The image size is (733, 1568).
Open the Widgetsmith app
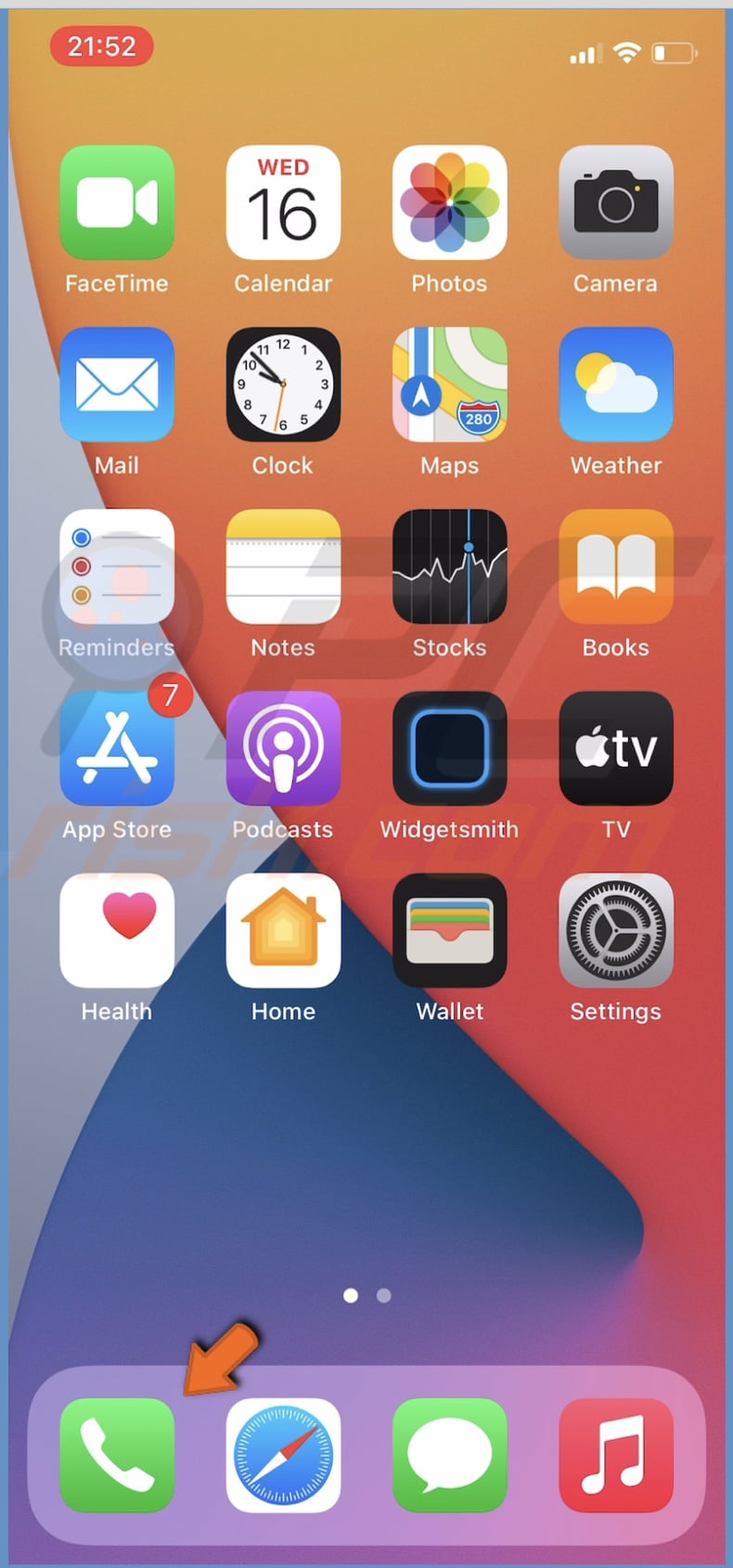(x=449, y=748)
